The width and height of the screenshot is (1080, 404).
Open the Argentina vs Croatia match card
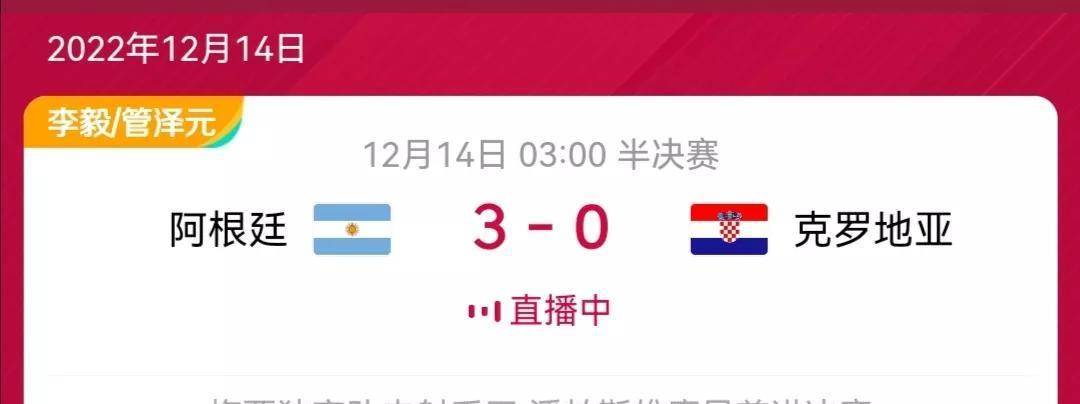(x=540, y=230)
